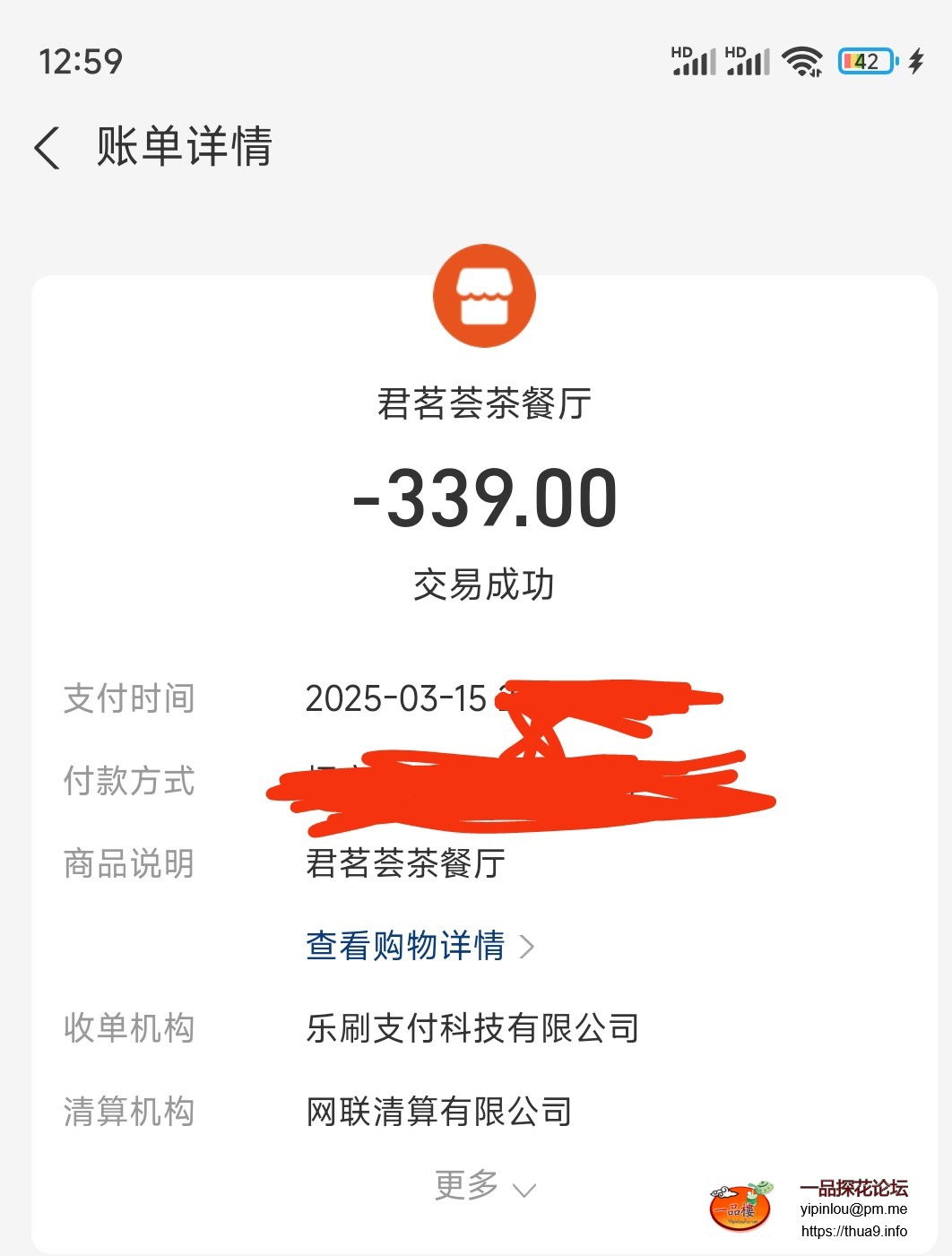Open 查看购物详情 shopping details link
Image resolution: width=952 pixels, height=1256 pixels.
point(419,946)
